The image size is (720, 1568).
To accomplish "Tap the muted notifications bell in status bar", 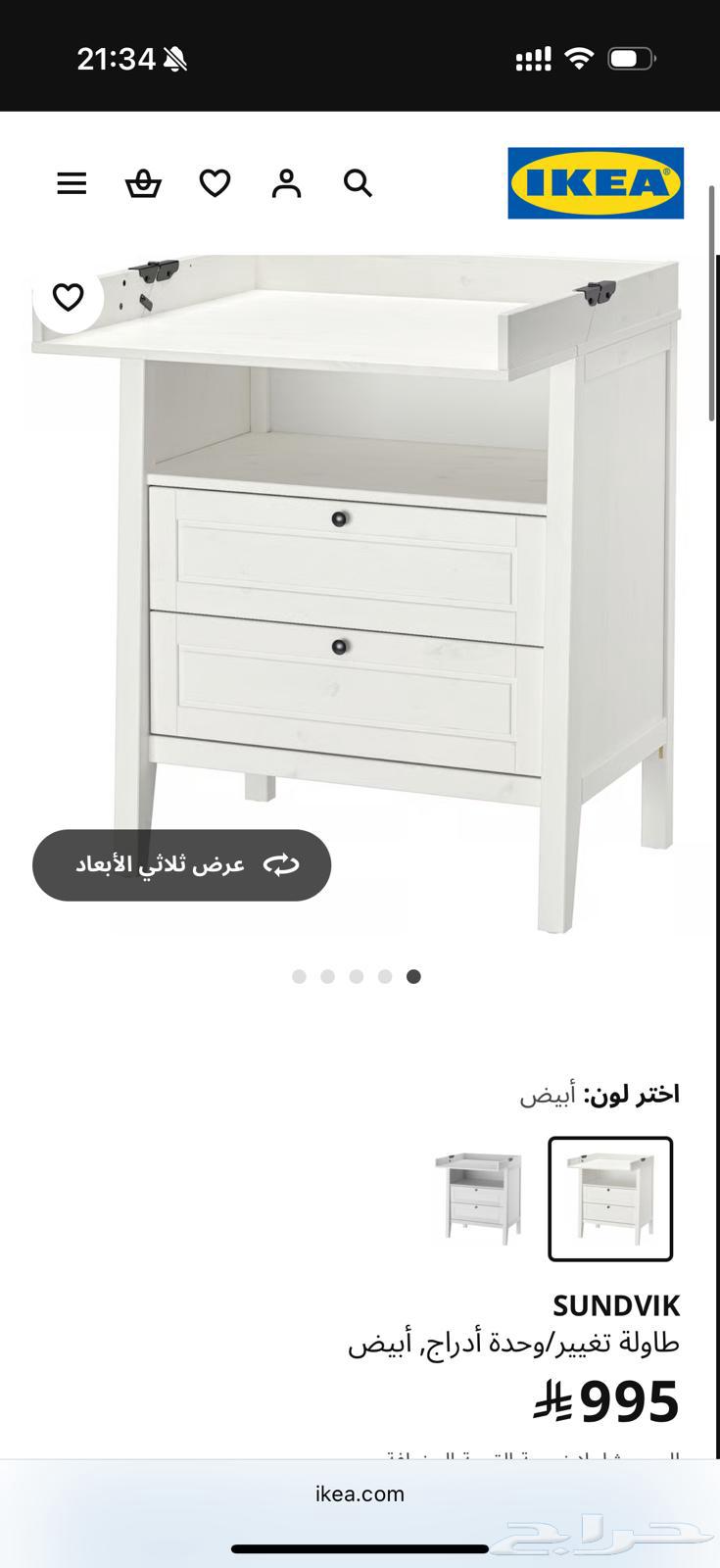I will tap(174, 57).
